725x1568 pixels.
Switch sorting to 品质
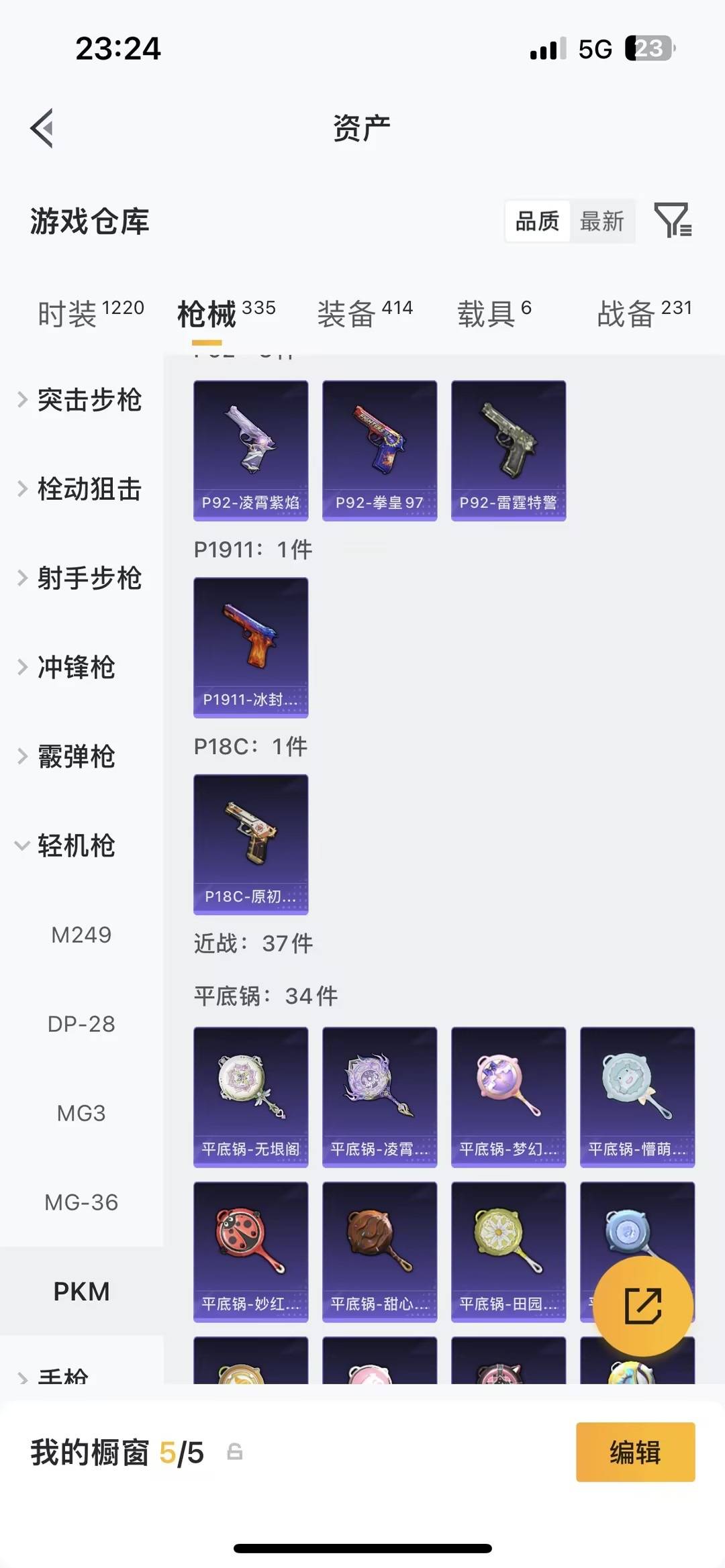537,220
